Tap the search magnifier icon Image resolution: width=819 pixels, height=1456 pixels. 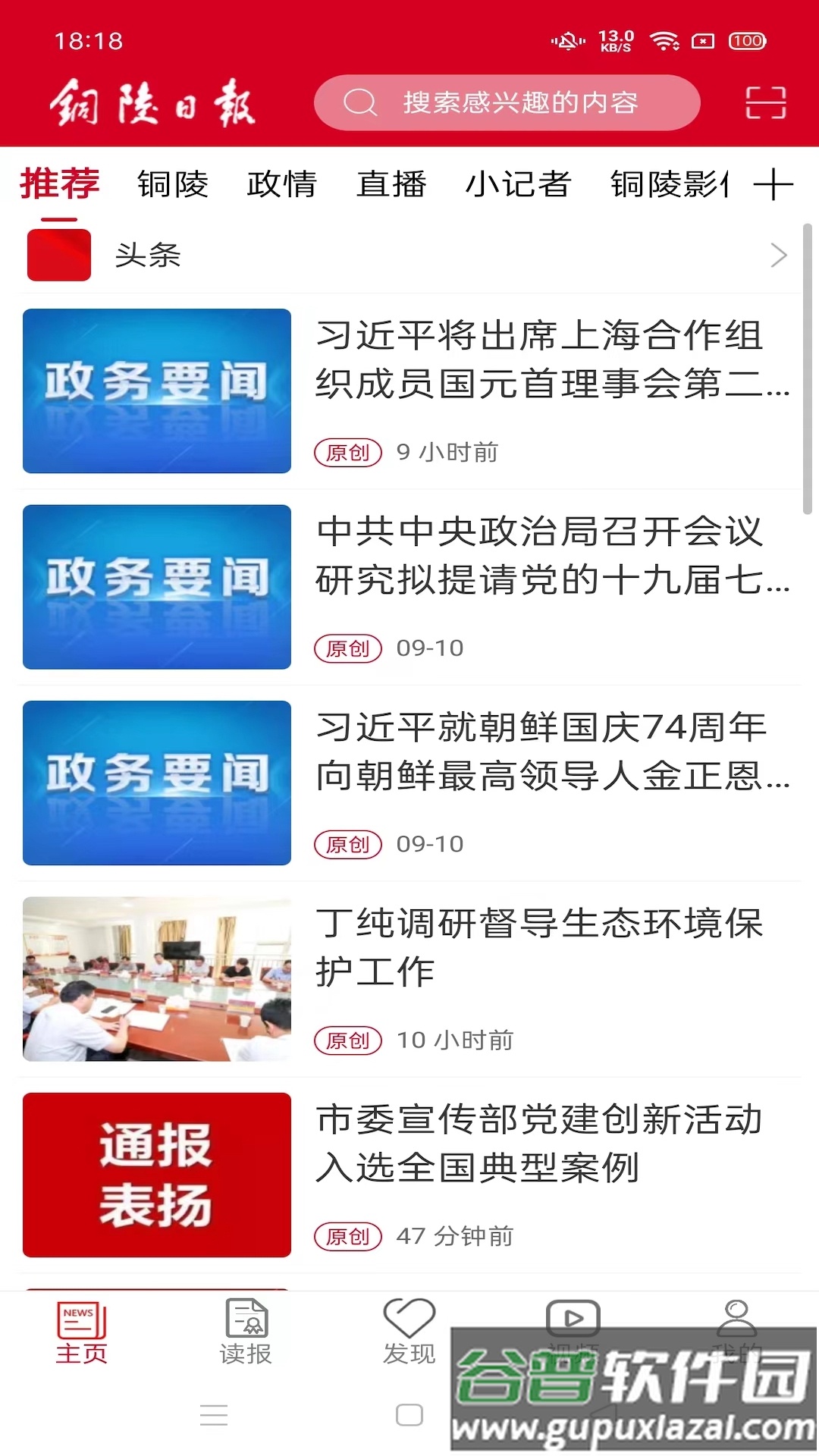tap(359, 103)
